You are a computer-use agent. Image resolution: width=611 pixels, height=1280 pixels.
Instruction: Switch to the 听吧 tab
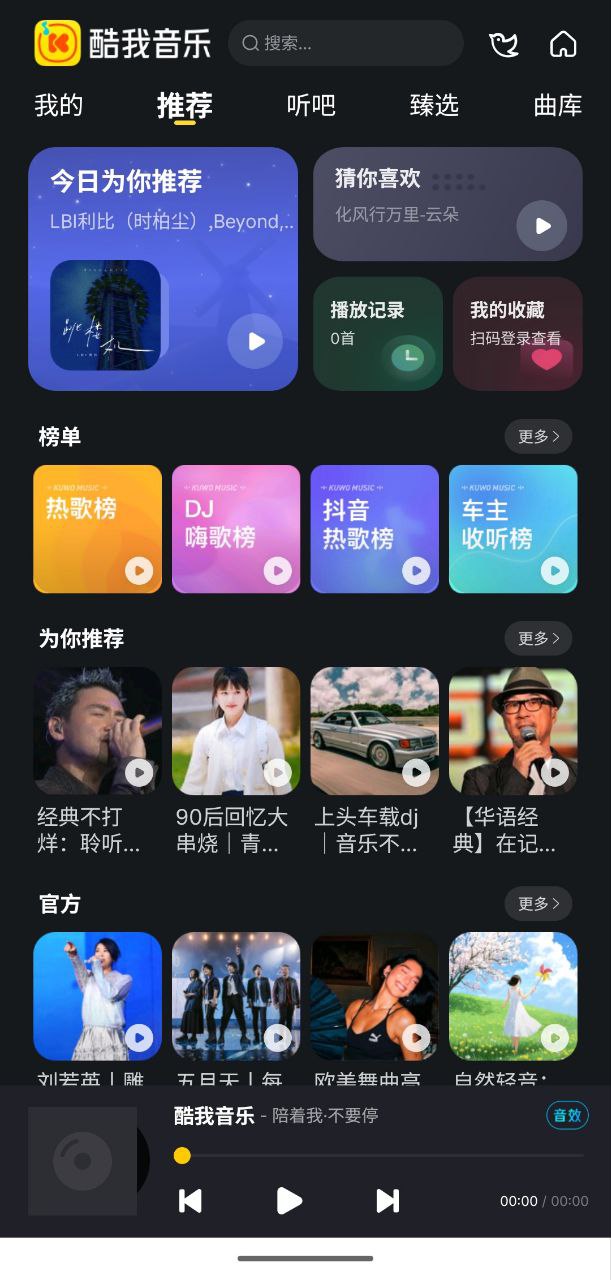[x=311, y=105]
